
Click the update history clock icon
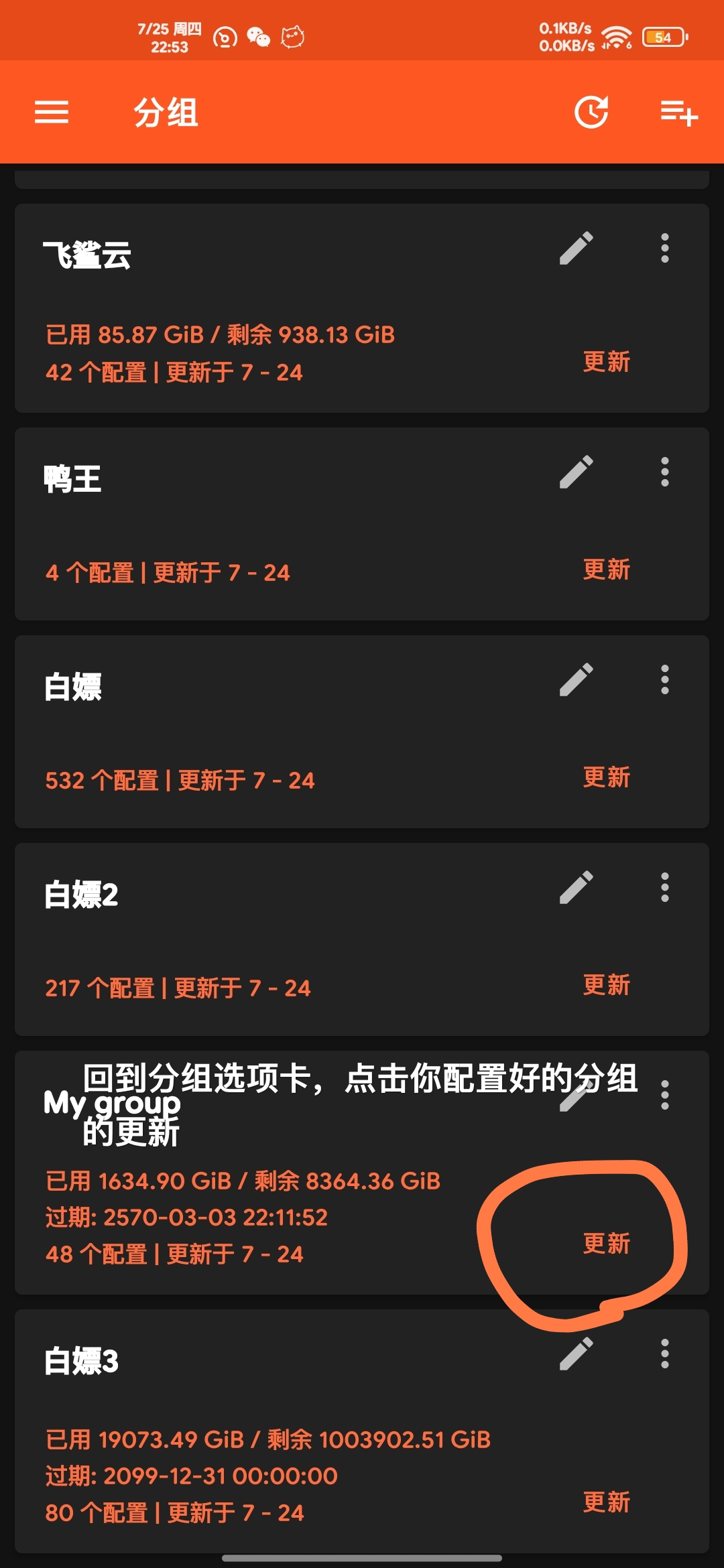pos(593,113)
